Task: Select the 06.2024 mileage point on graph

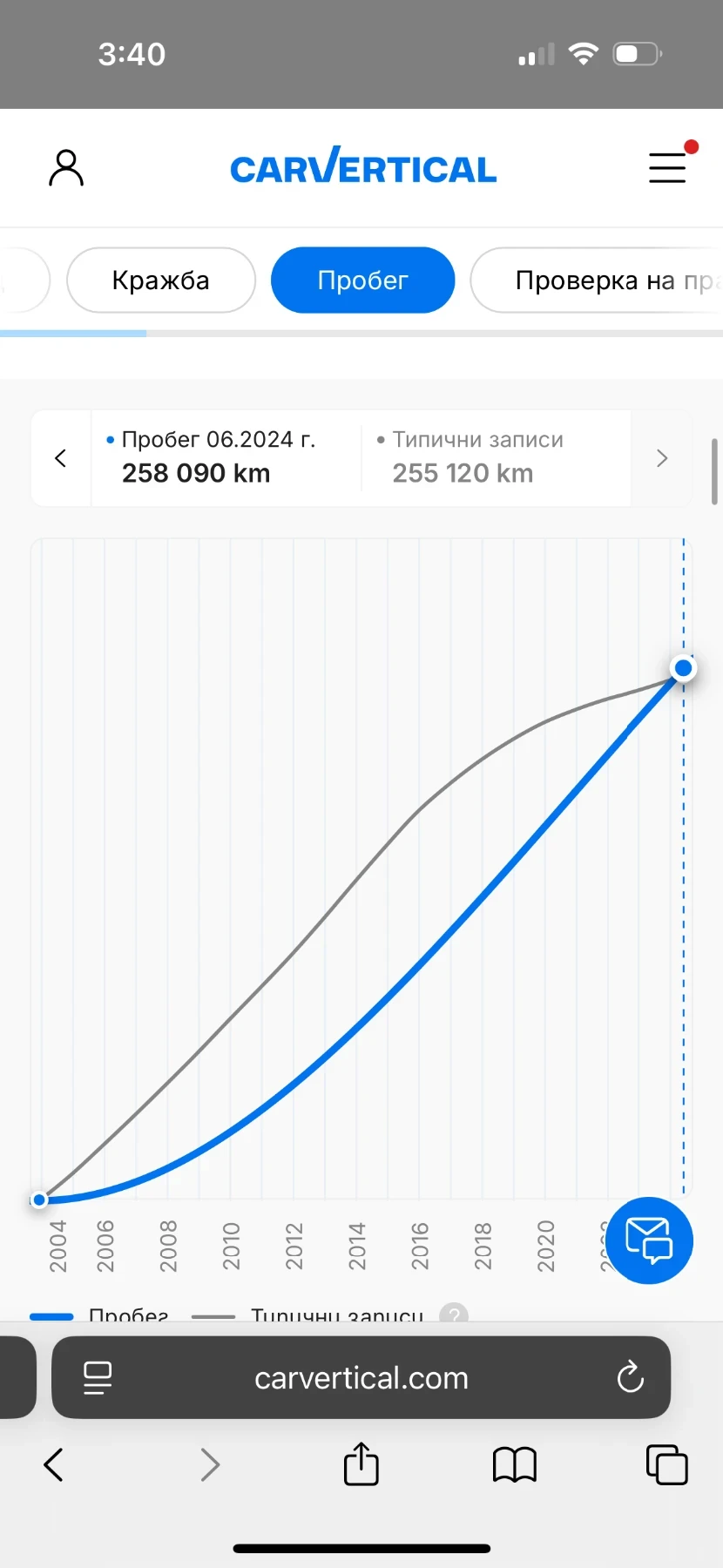Action: (684, 668)
